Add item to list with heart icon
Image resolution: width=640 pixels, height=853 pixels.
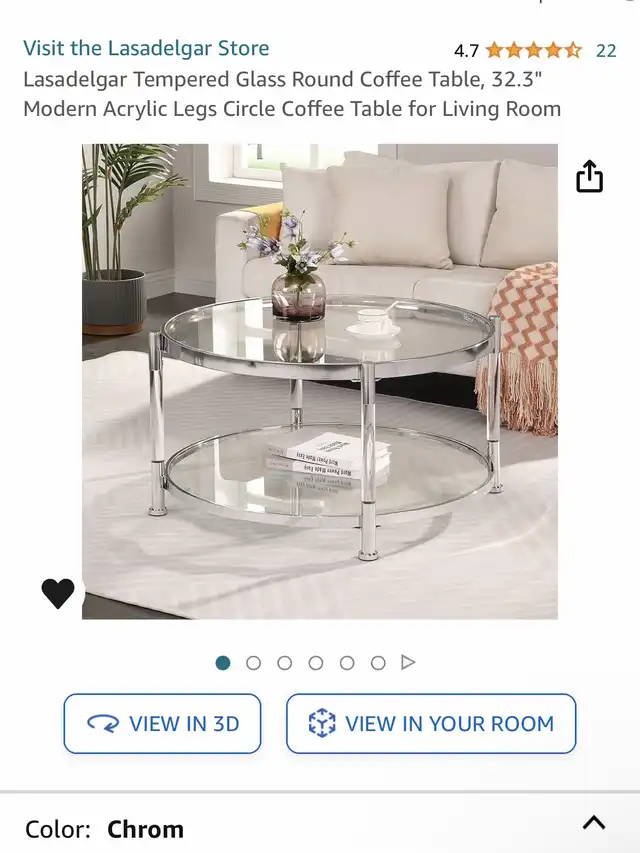pos(58,593)
